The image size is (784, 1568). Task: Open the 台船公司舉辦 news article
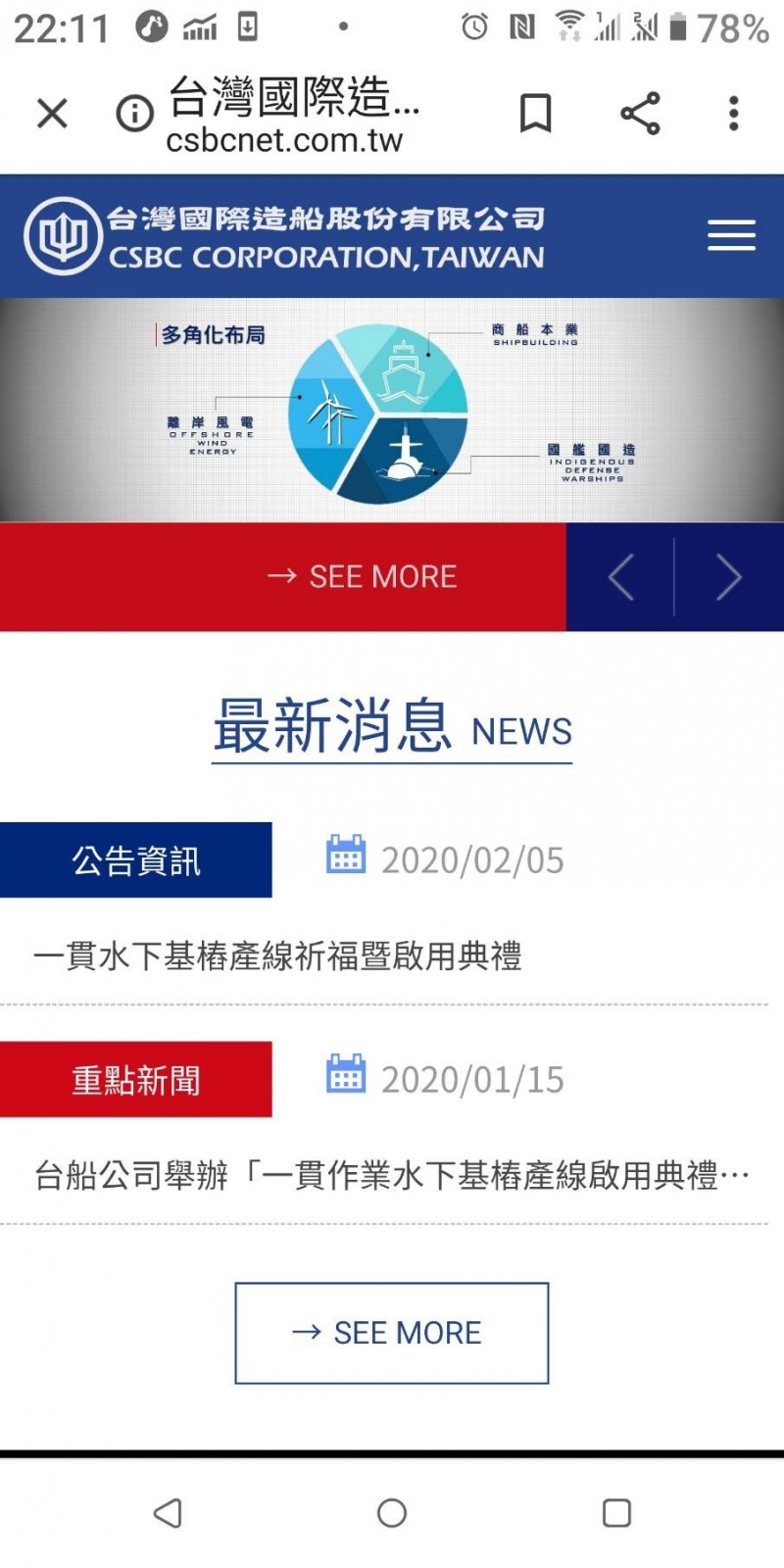392,1174
